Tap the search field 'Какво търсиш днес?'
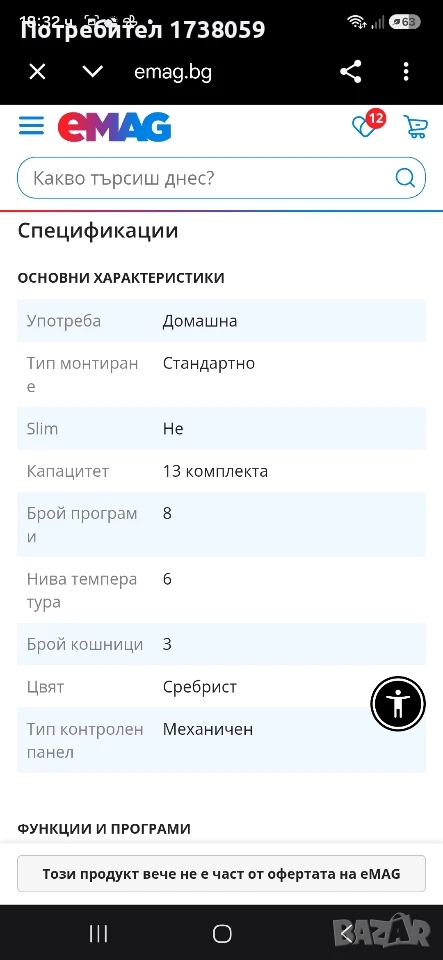The height and width of the screenshot is (960, 443). click(x=222, y=178)
